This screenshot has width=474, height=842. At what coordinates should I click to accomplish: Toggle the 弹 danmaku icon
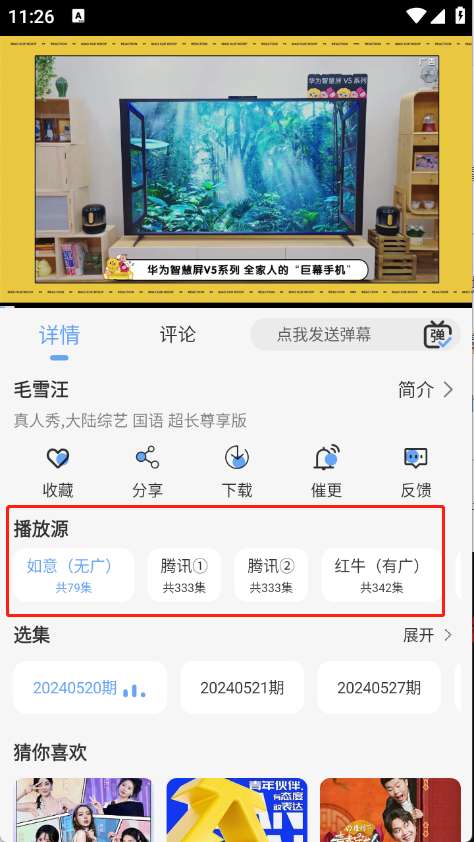[438, 335]
